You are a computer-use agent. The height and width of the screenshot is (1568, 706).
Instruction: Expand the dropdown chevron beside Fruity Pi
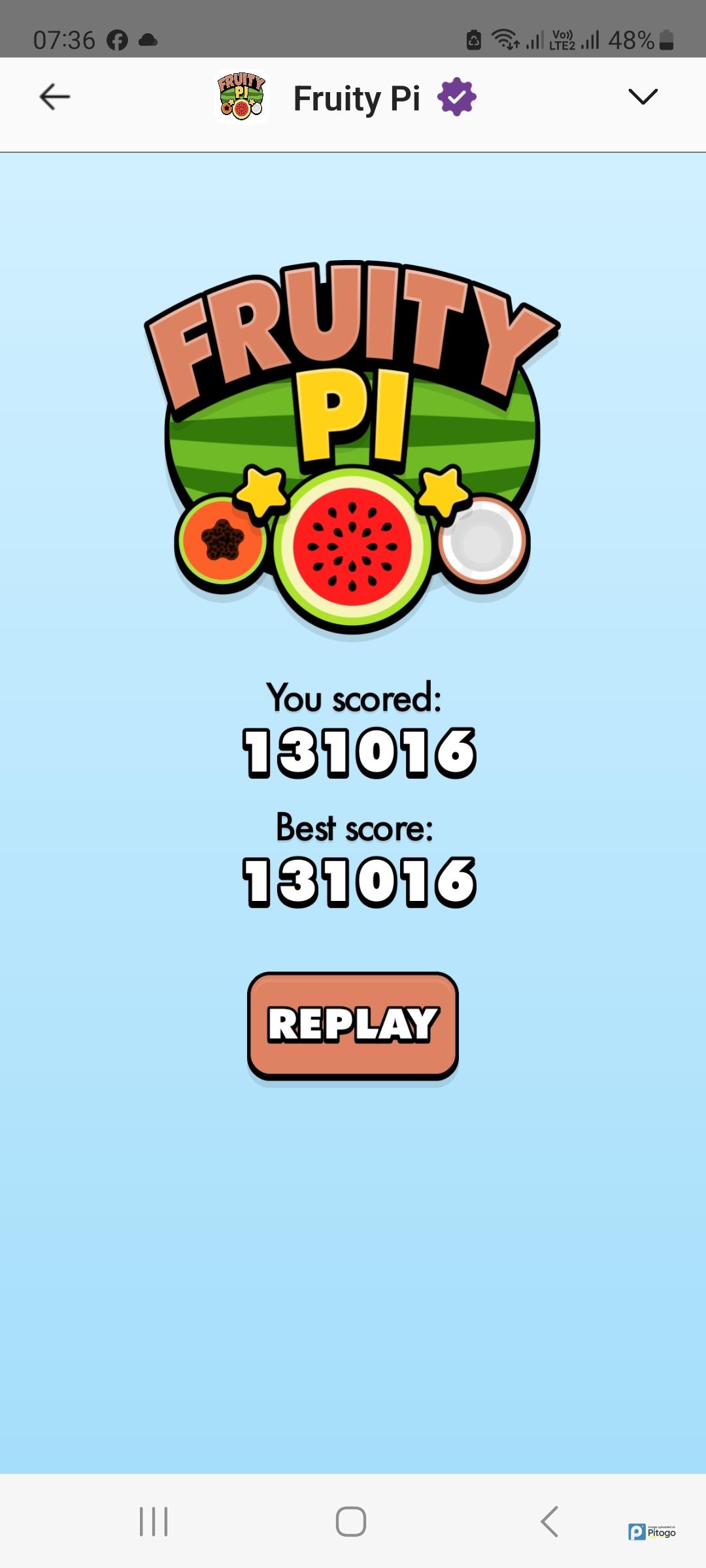pyautogui.click(x=643, y=97)
